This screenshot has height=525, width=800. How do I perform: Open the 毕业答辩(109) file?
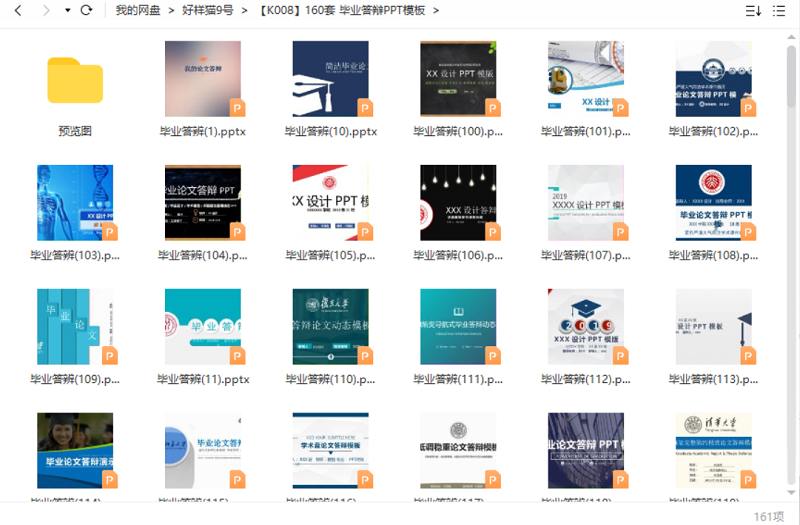click(x=75, y=327)
